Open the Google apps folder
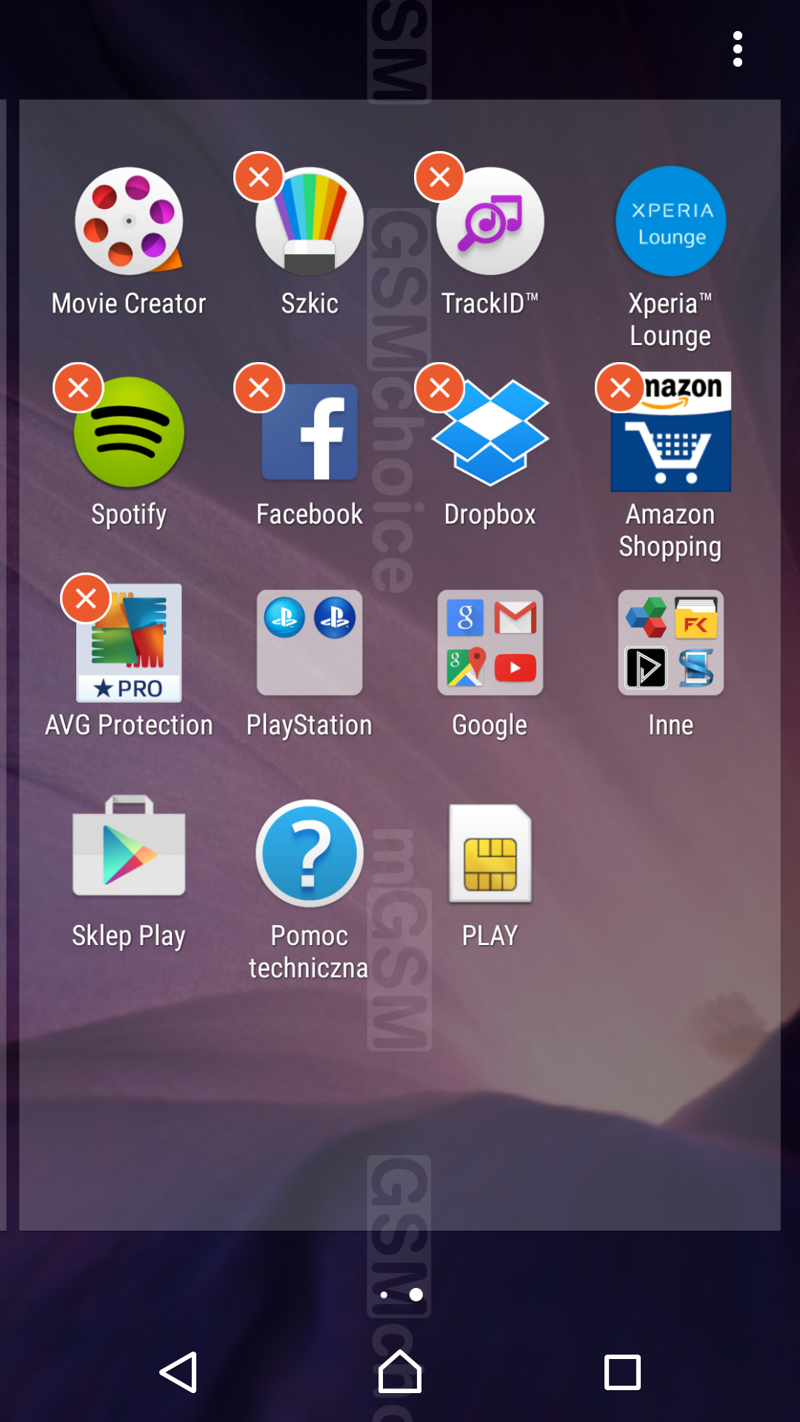Viewport: 800px width, 1422px height. (x=490, y=643)
